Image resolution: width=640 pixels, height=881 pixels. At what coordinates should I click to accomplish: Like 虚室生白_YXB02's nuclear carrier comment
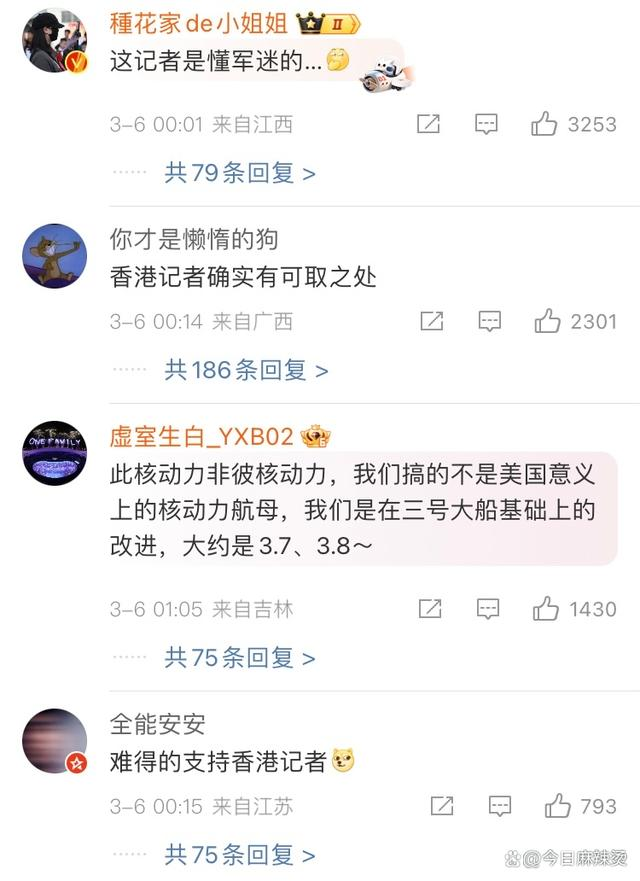(x=546, y=608)
